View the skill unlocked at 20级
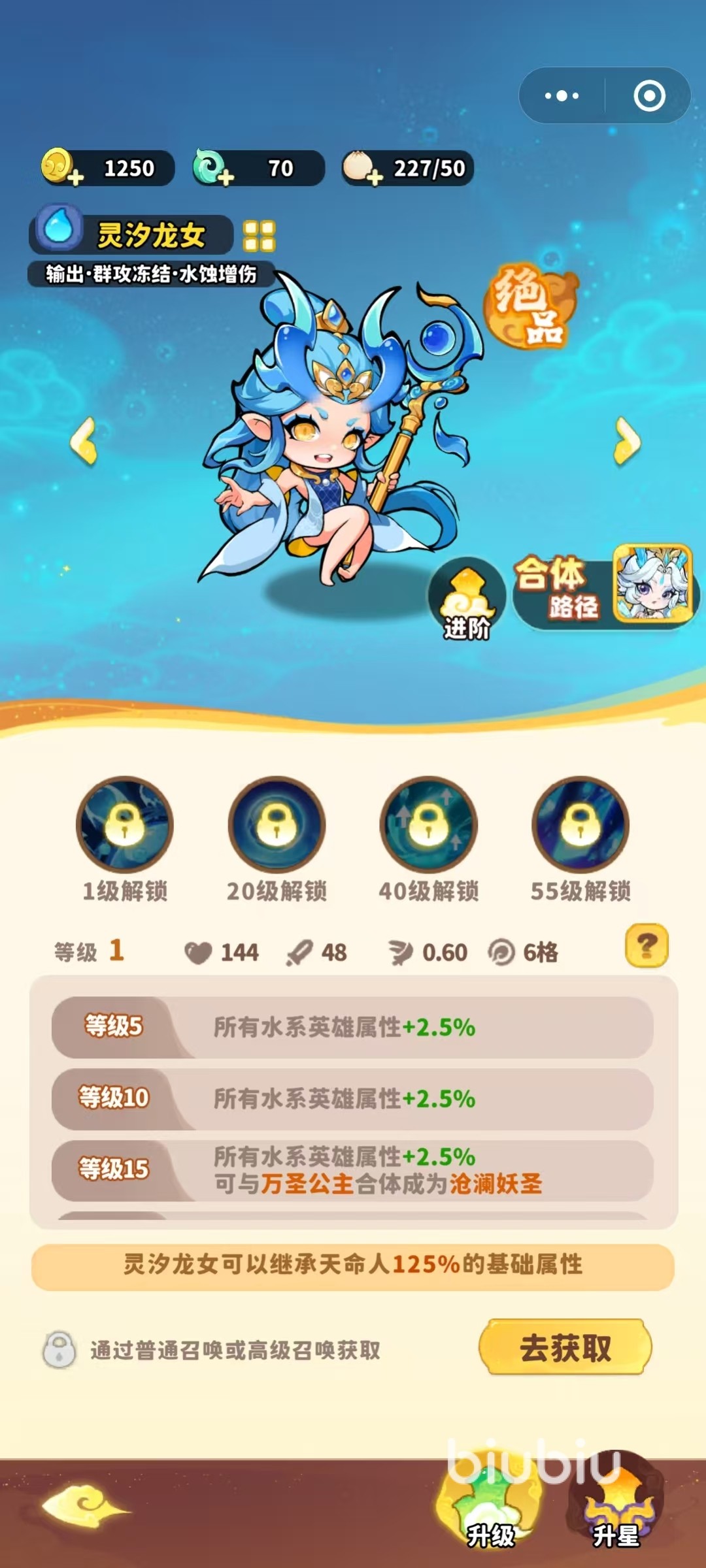 pos(277,825)
